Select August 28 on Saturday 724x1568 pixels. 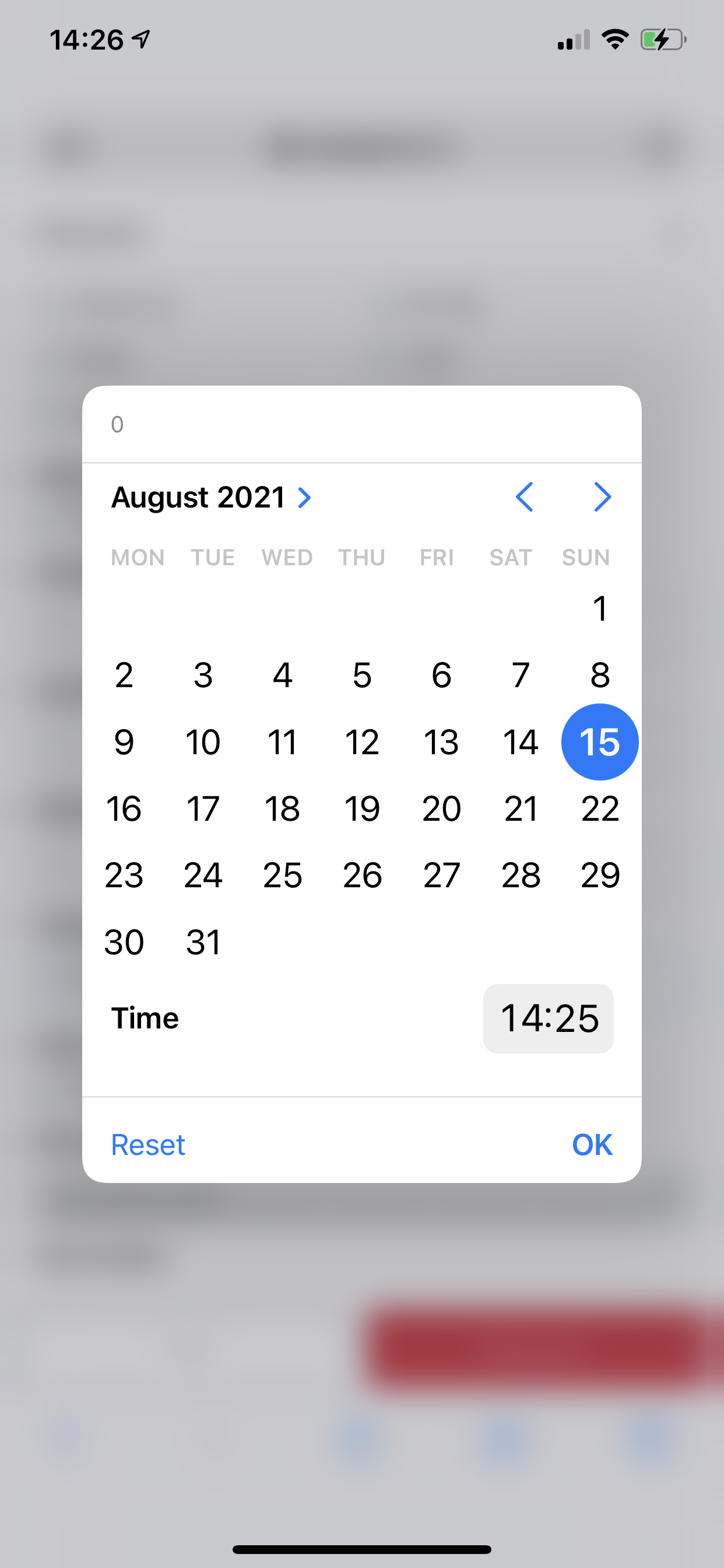pyautogui.click(x=521, y=876)
